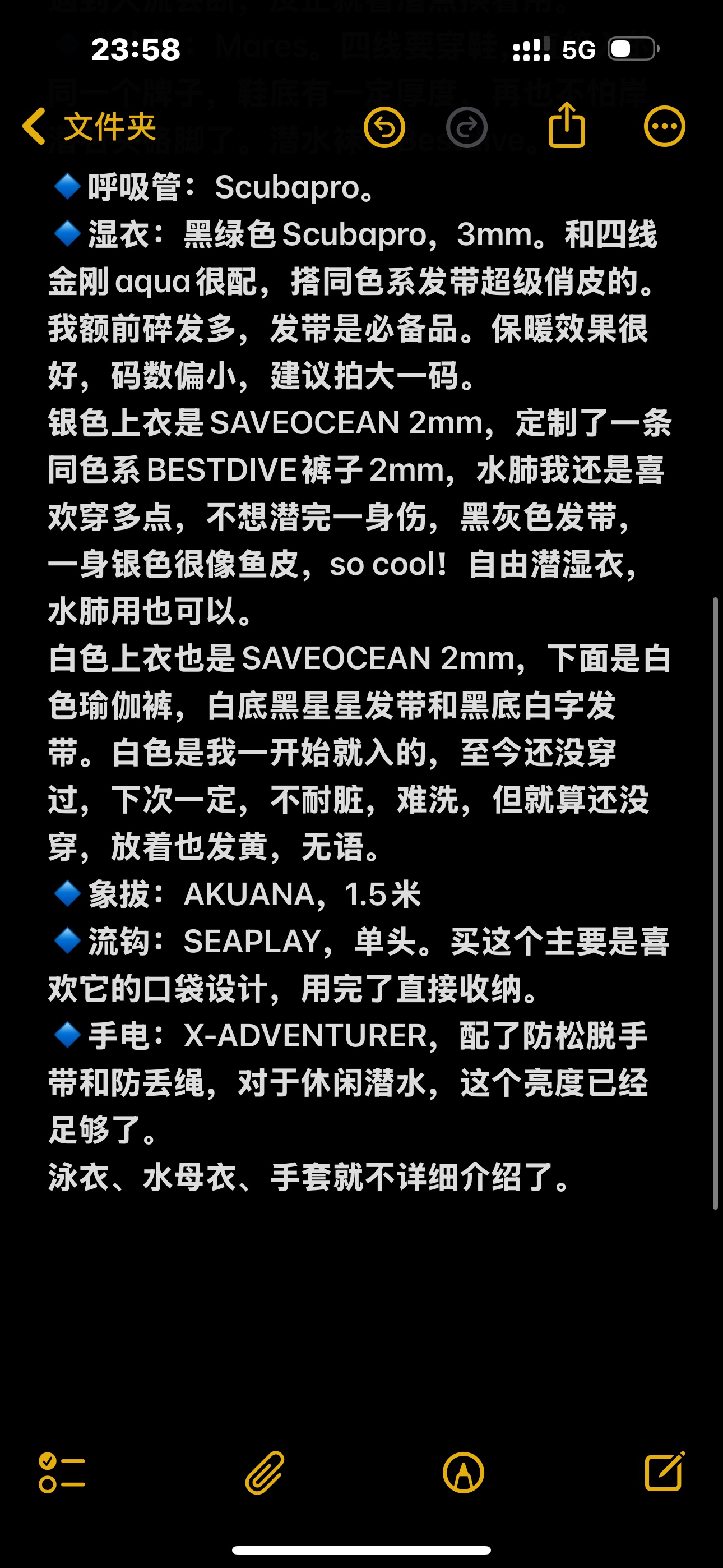Attach a file with paperclip icon
Screen dimensions: 723x1568
coord(265,1473)
